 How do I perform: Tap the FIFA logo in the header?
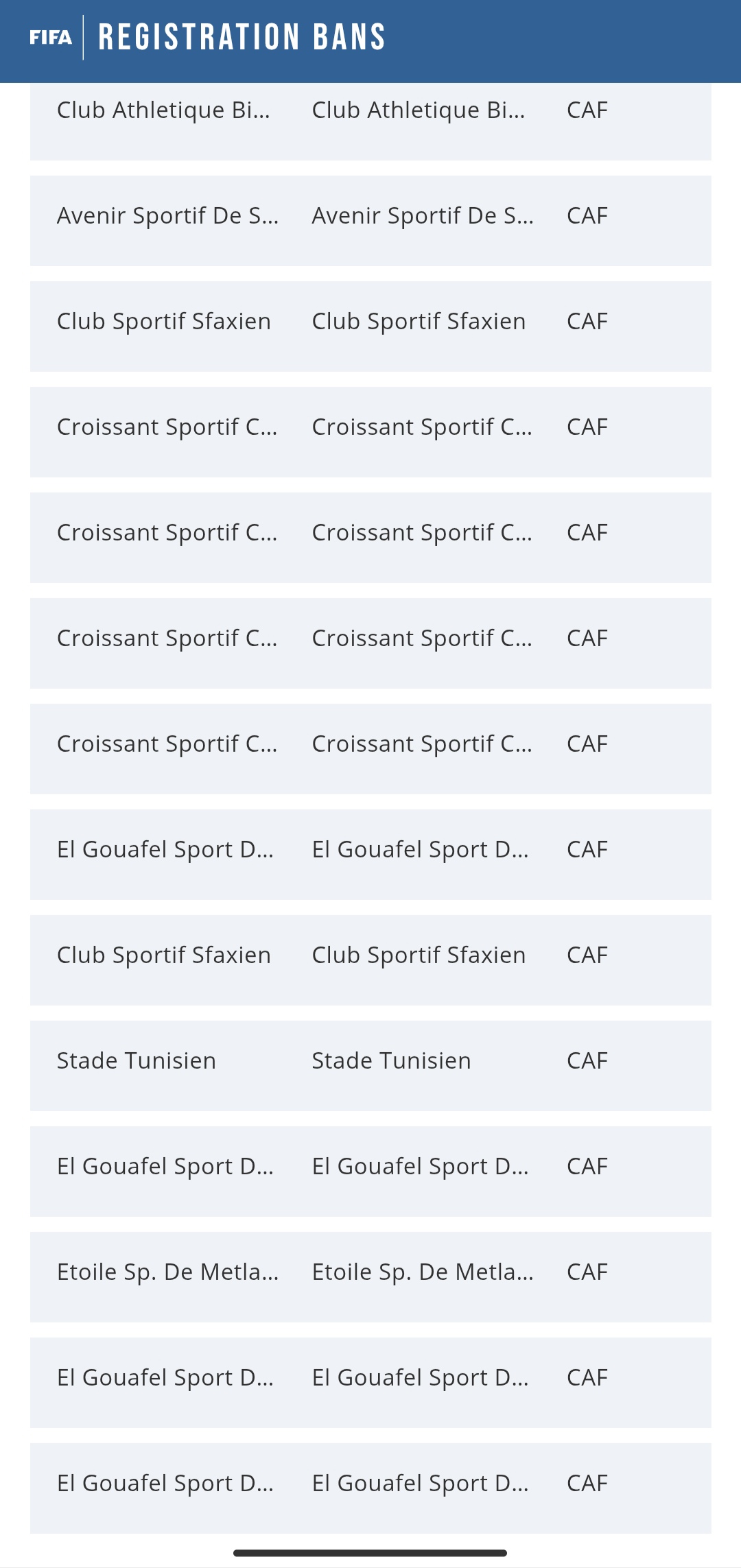[x=50, y=37]
